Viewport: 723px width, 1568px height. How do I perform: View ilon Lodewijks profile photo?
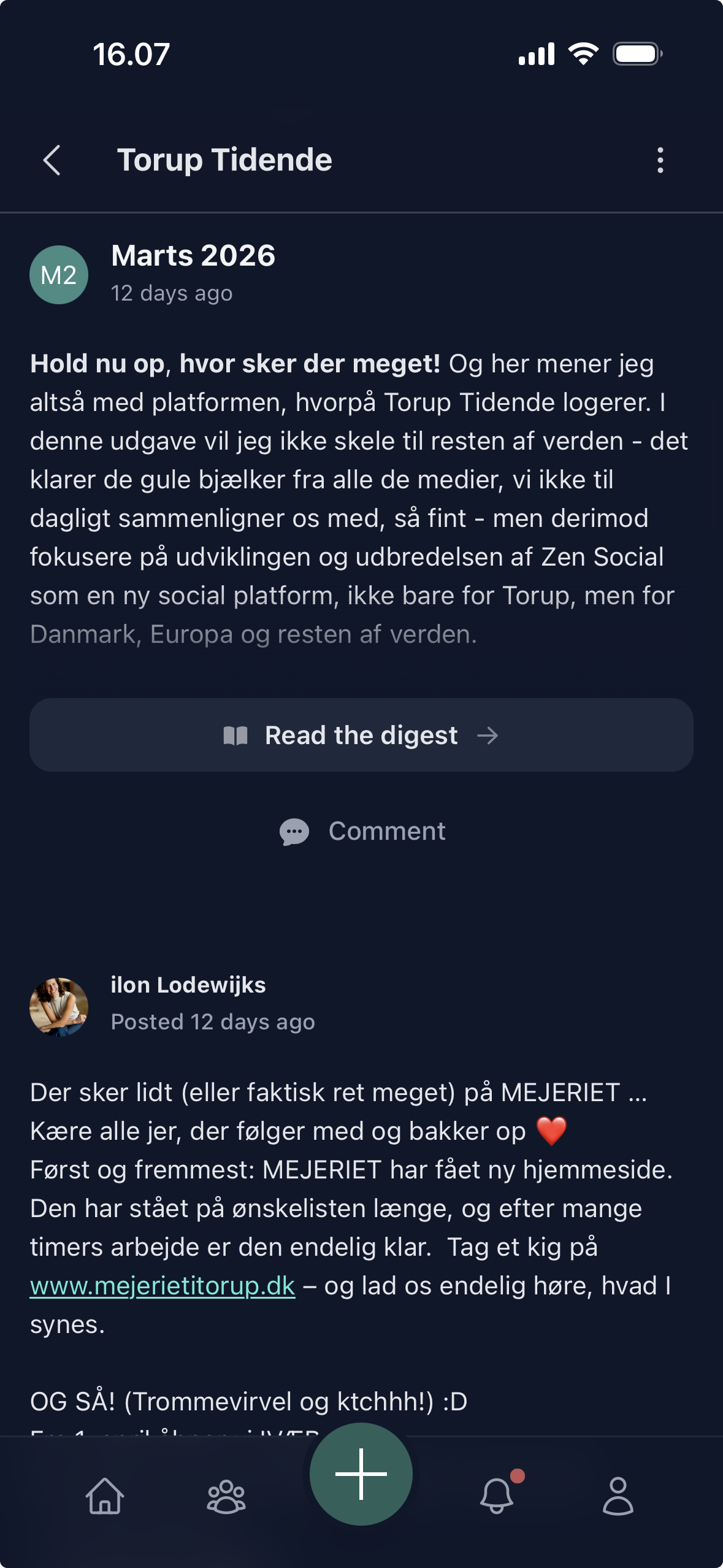[58, 1006]
